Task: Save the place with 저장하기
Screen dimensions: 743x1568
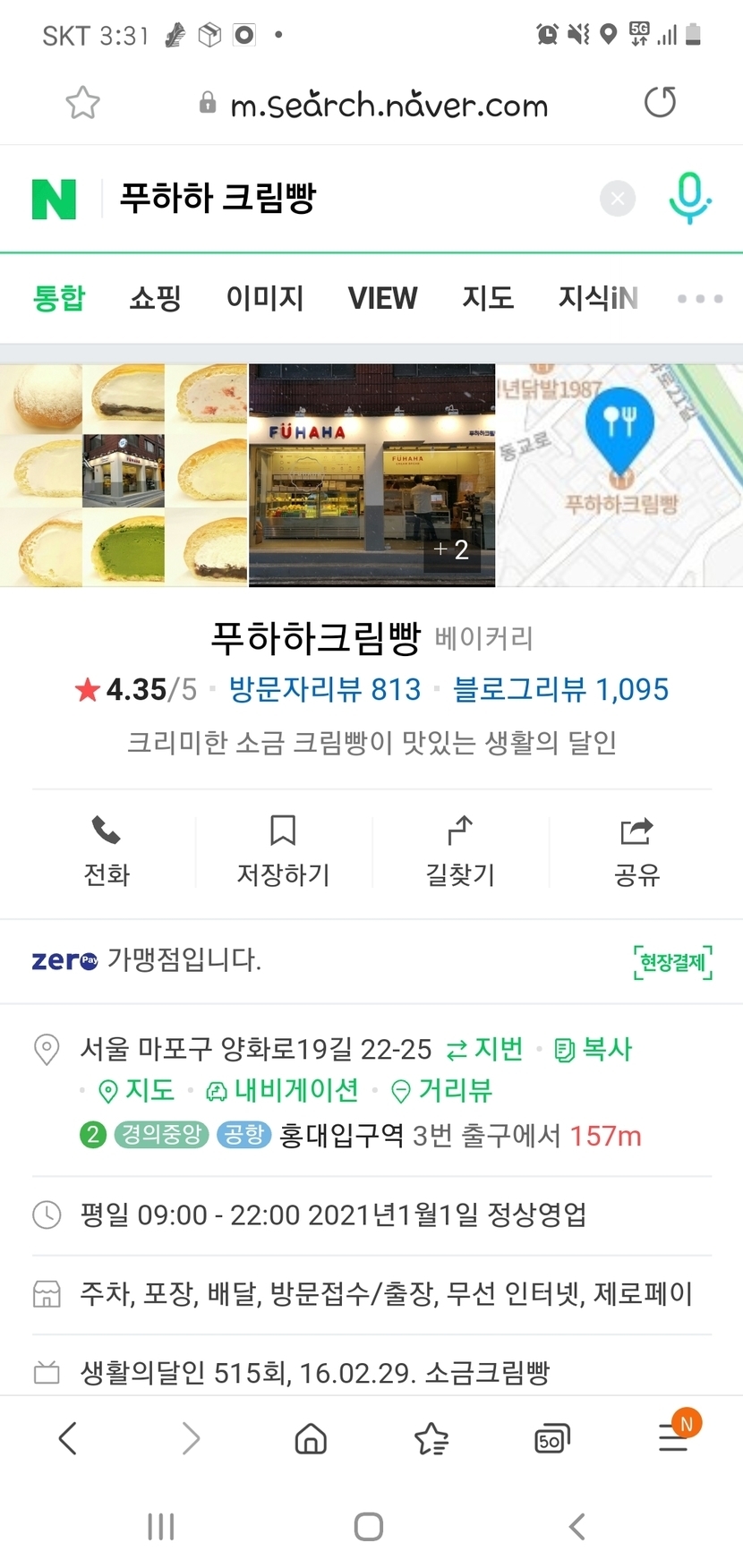Action: pyautogui.click(x=283, y=850)
